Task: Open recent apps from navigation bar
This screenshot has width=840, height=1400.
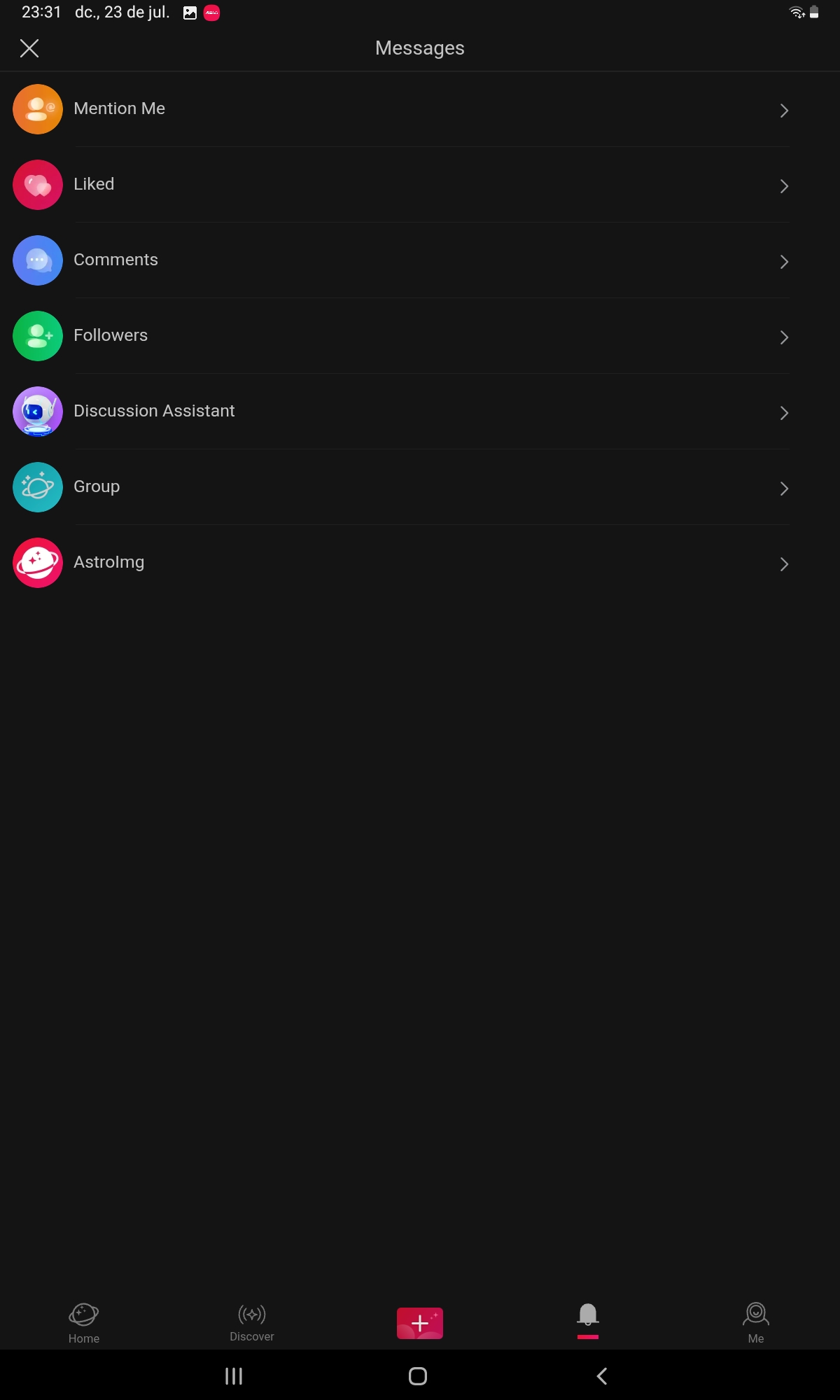Action: tap(234, 1376)
